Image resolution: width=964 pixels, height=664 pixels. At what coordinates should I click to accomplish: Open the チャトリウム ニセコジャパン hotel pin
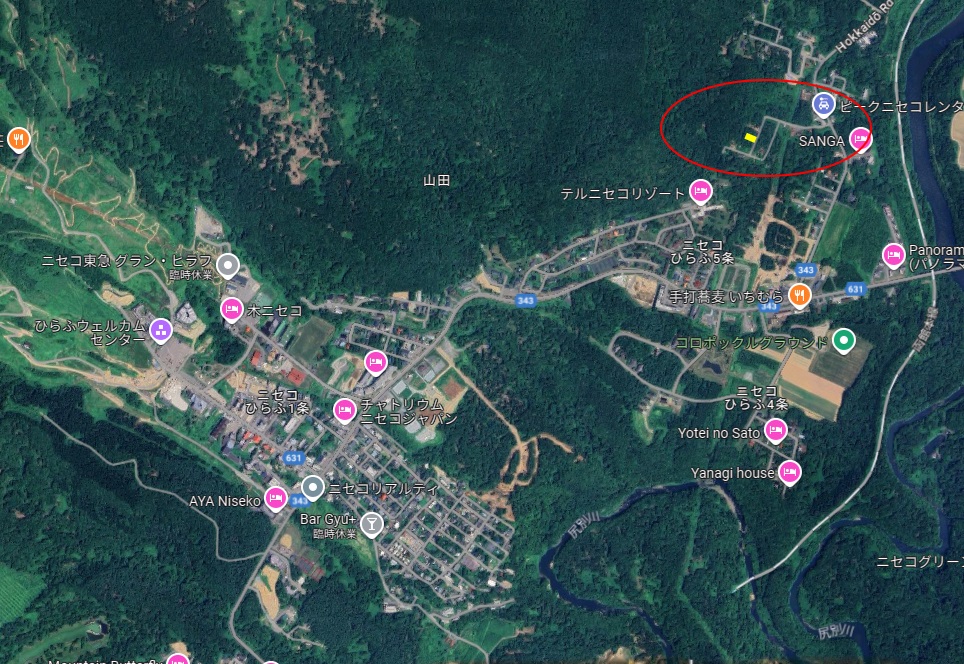click(x=345, y=409)
